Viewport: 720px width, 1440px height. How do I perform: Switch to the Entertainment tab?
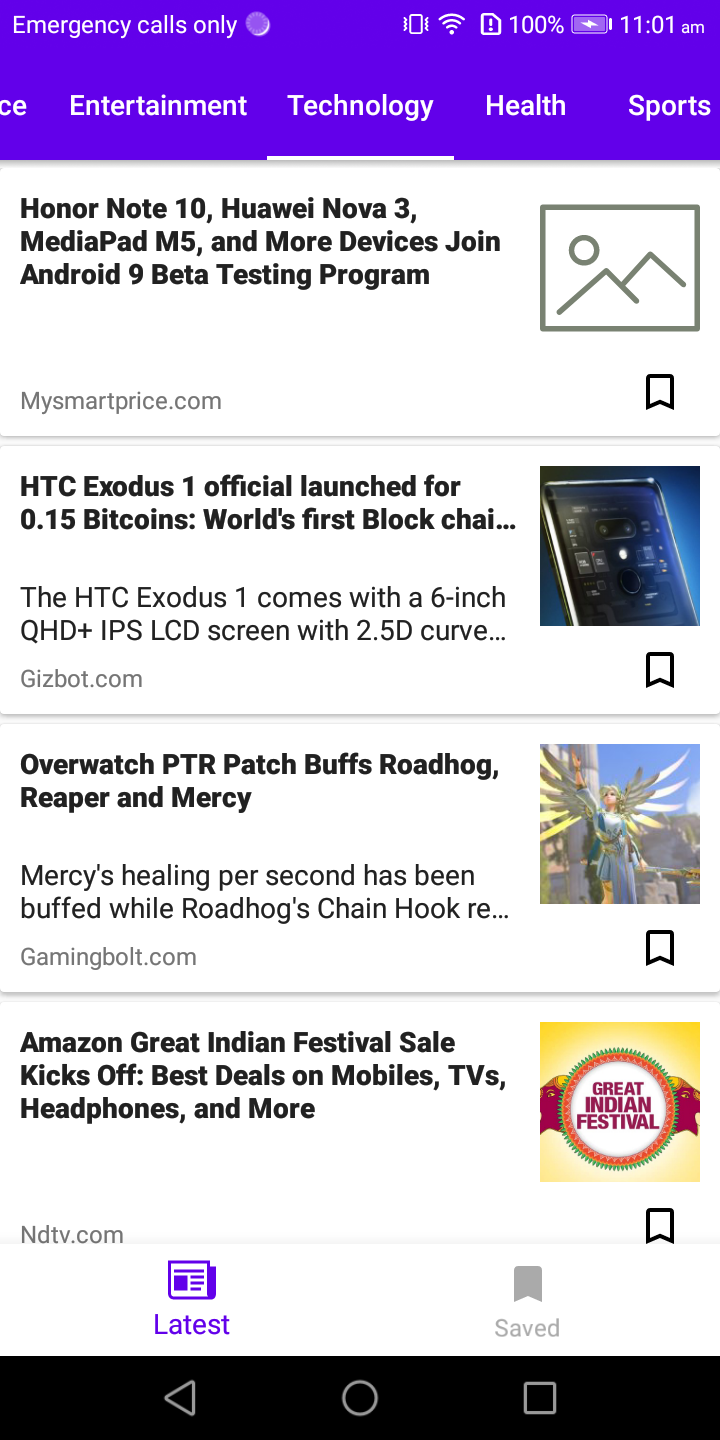158,106
